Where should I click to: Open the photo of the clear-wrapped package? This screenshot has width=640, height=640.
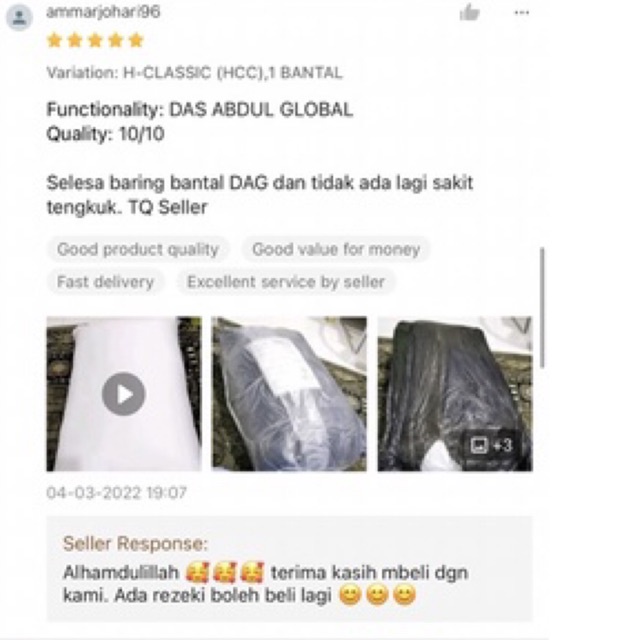(289, 394)
